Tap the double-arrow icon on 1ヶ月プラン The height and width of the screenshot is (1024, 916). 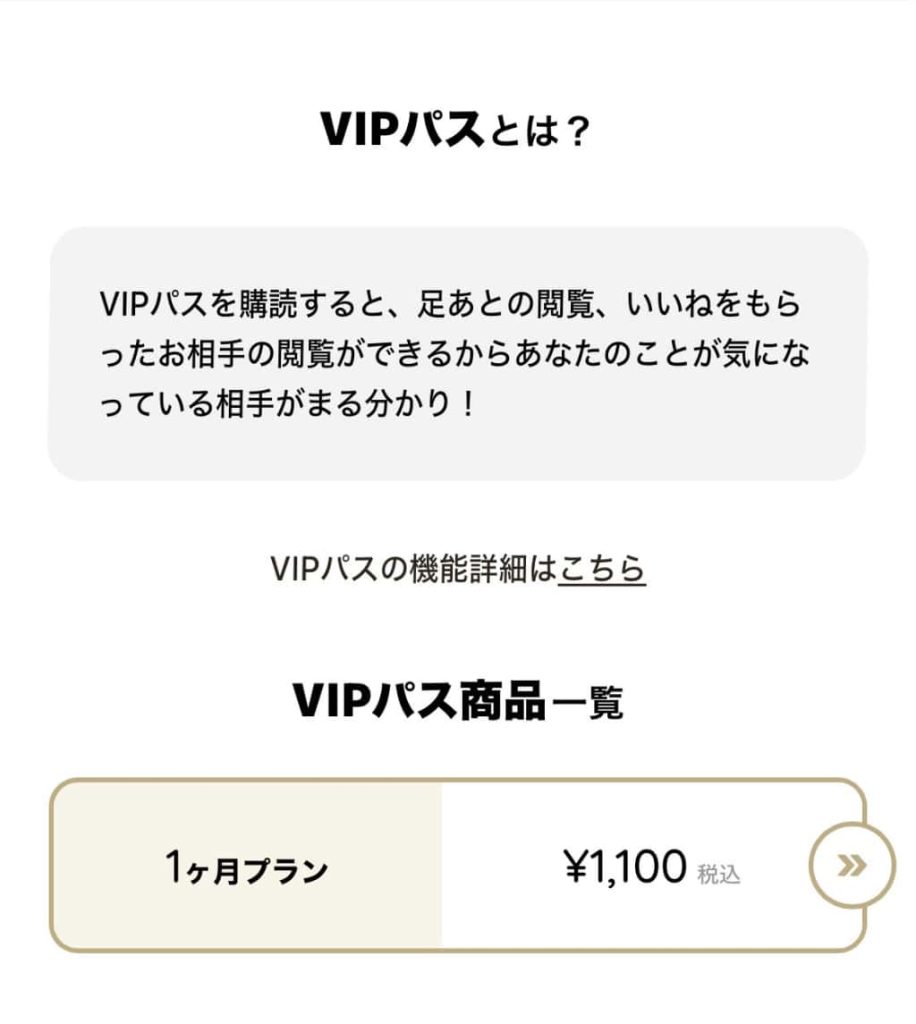point(852,866)
